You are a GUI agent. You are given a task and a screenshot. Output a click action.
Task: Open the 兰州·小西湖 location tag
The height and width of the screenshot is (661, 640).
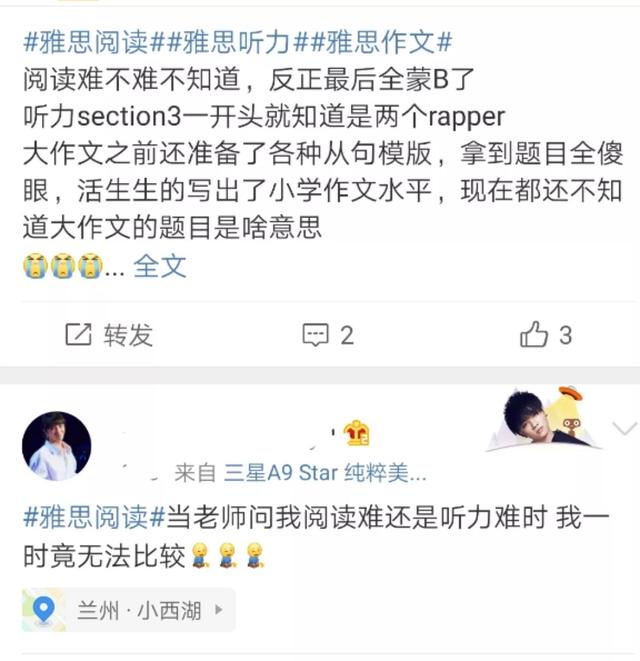click(x=128, y=610)
